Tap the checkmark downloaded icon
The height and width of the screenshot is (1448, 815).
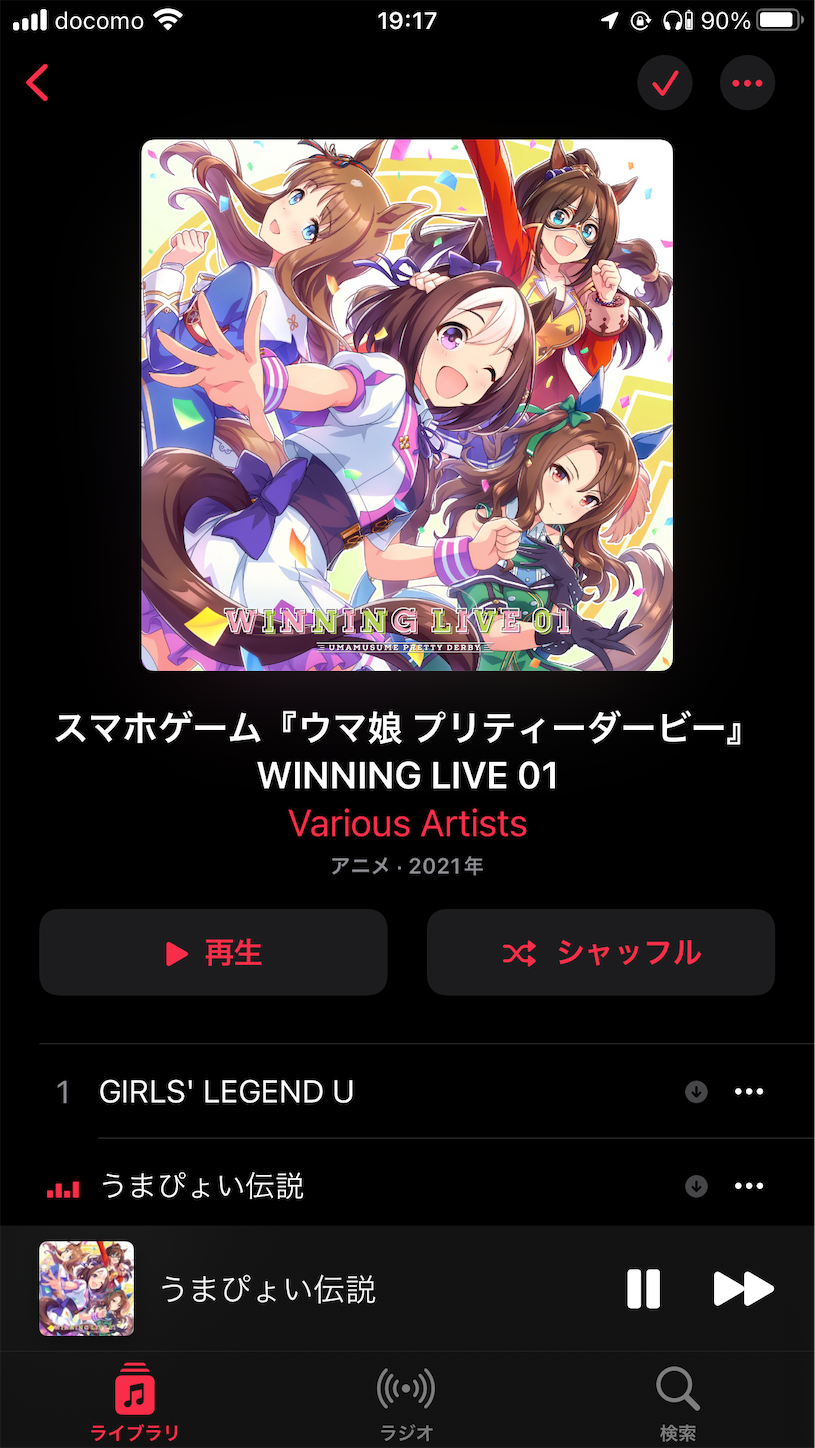tap(665, 83)
